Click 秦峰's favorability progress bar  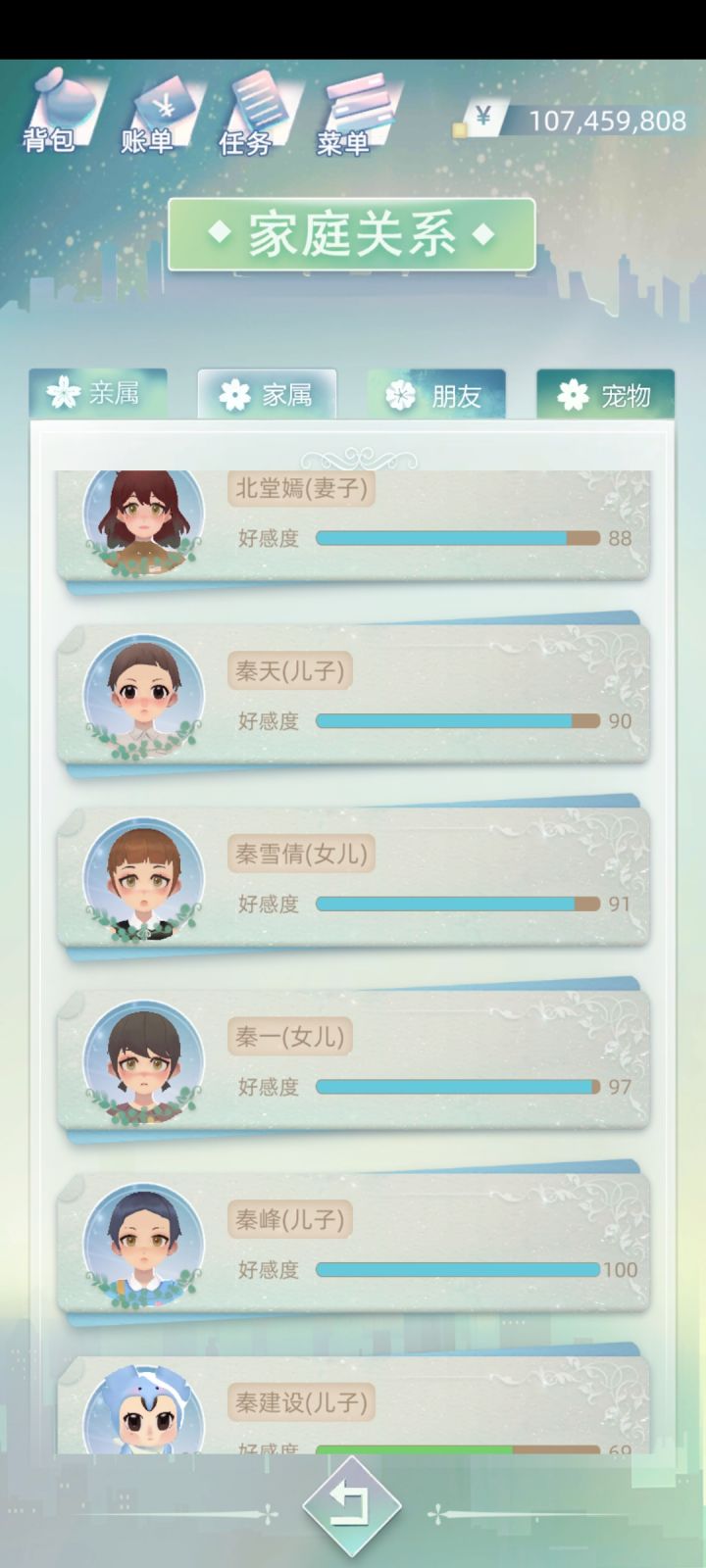pyautogui.click(x=456, y=1268)
